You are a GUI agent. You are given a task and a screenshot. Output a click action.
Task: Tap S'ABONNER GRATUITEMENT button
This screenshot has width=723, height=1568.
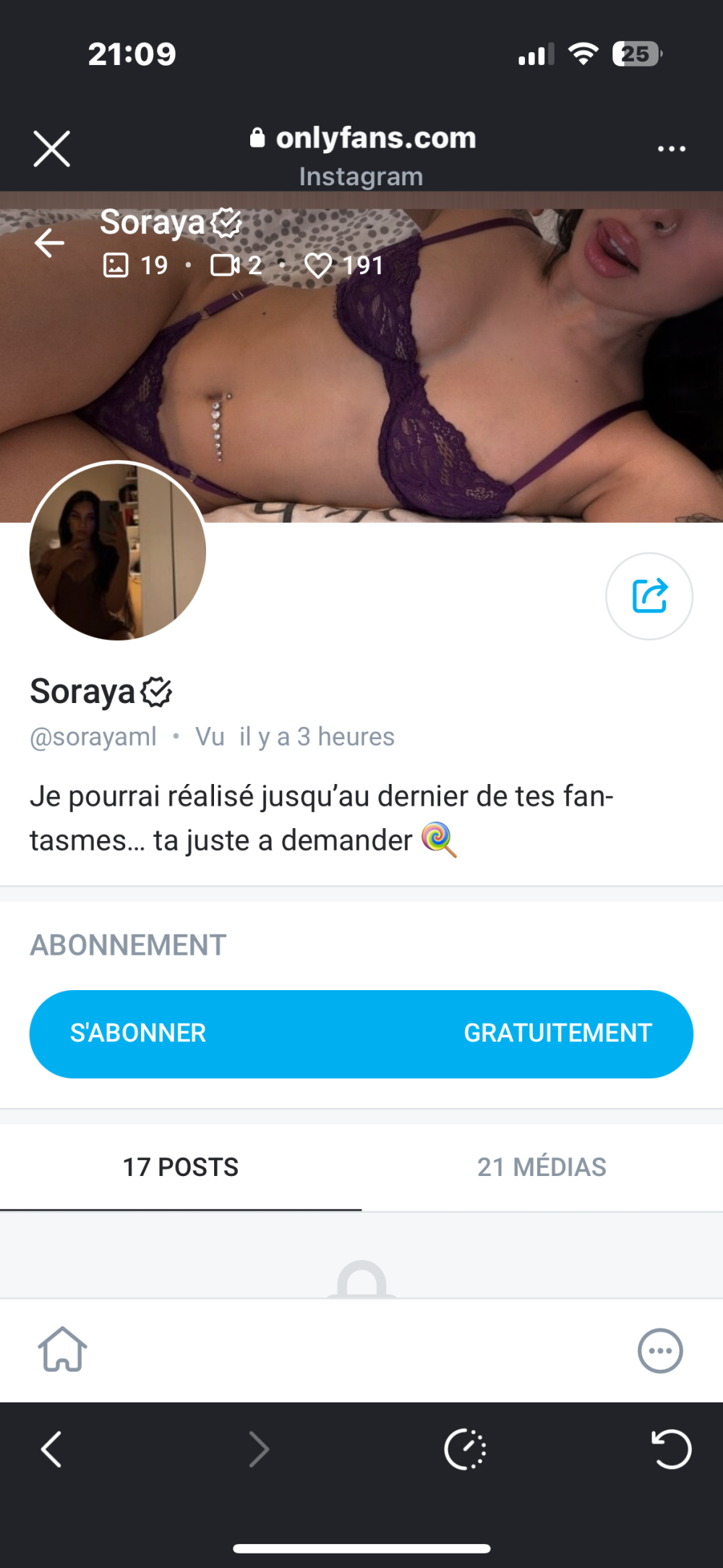click(x=361, y=1034)
